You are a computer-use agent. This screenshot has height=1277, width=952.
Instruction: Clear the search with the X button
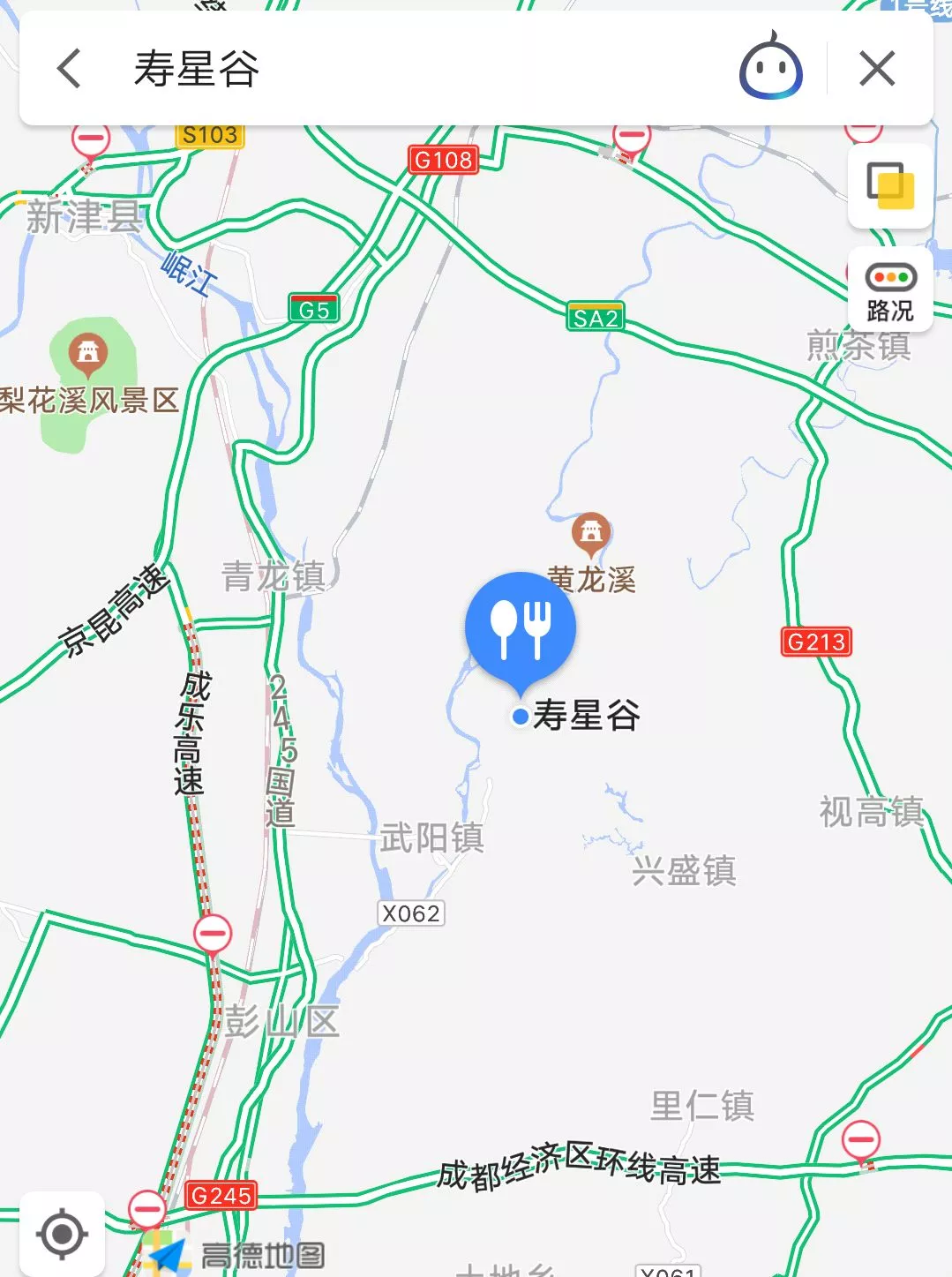(x=877, y=69)
